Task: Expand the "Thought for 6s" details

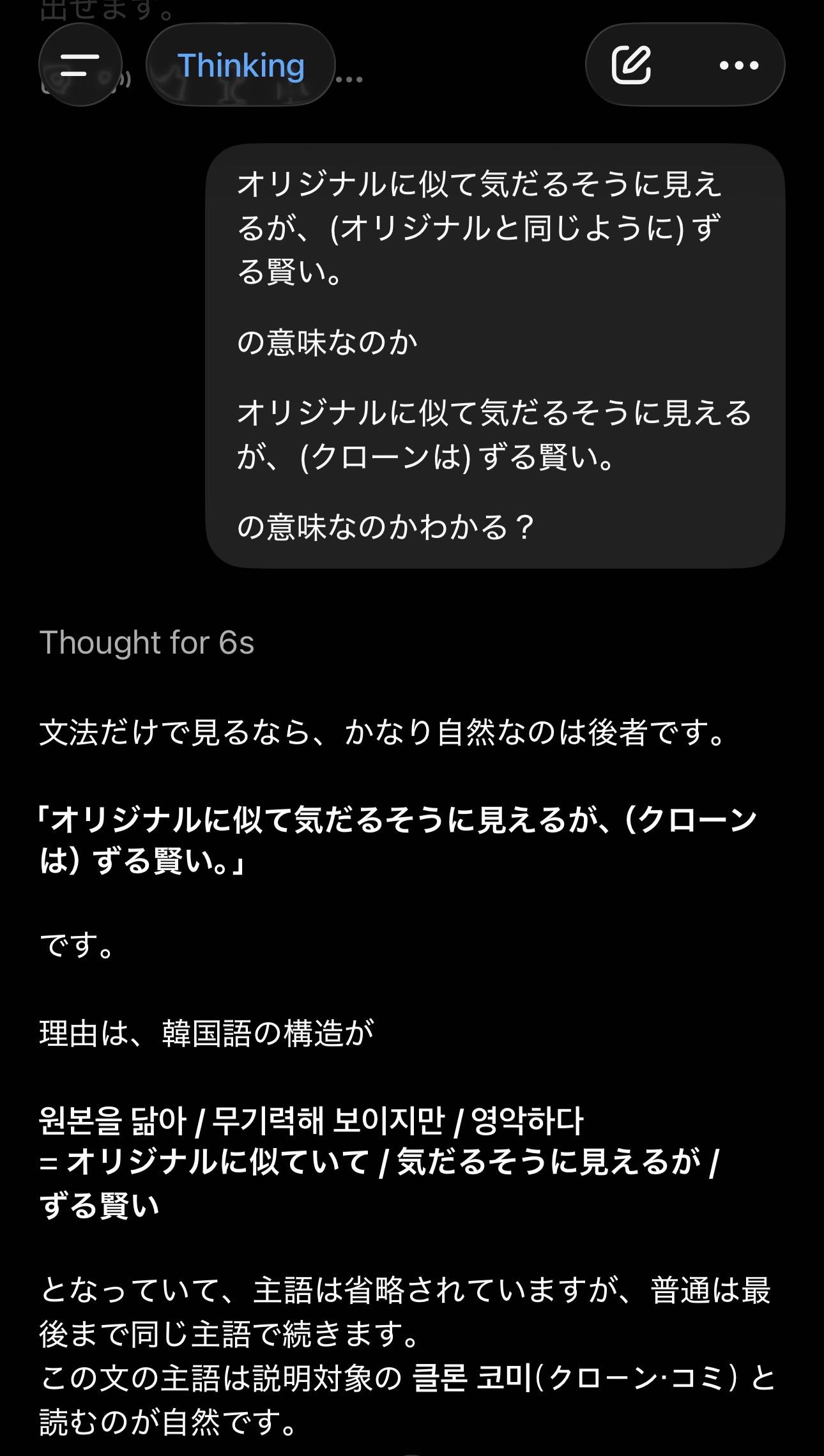Action: coord(147,643)
